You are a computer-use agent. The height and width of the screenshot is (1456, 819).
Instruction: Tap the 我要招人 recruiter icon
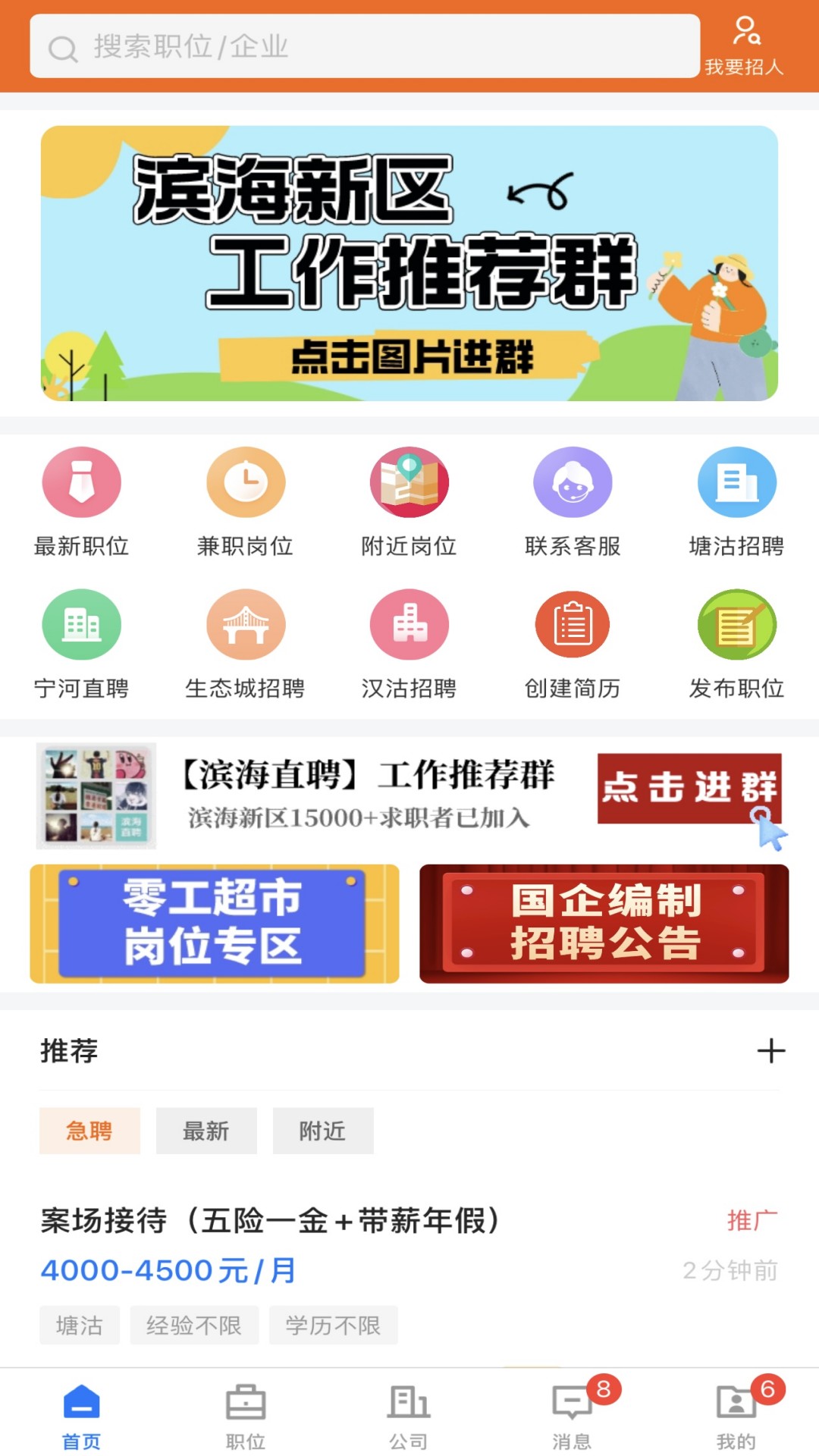(749, 42)
